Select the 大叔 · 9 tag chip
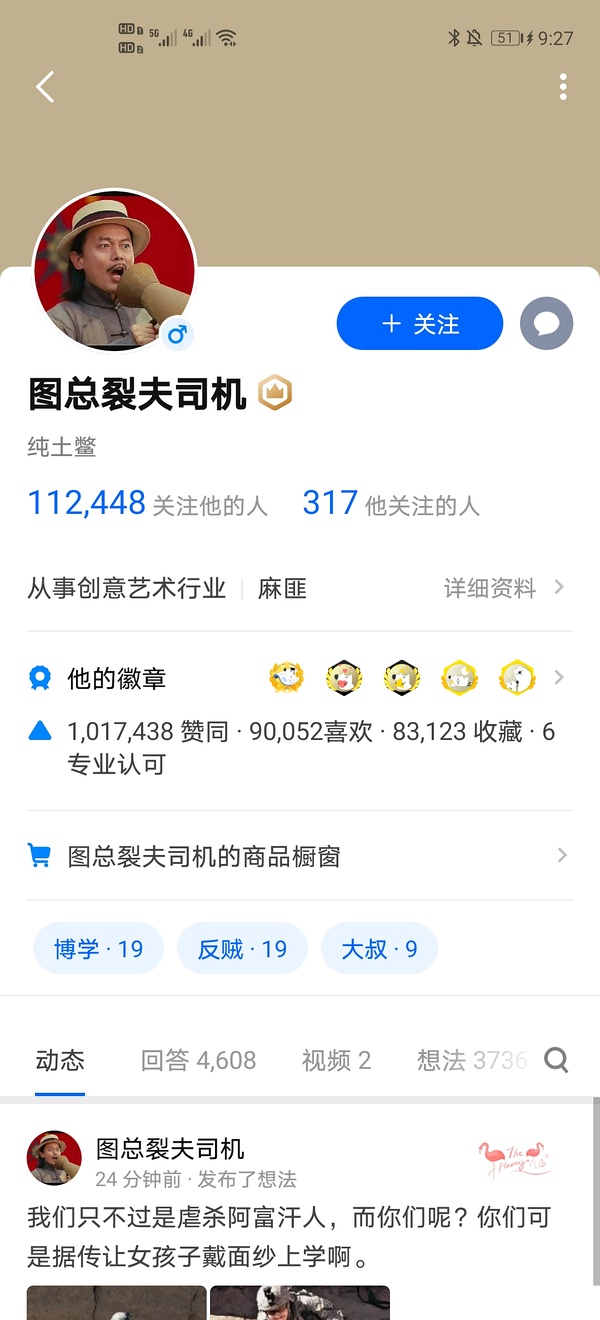Screen dimensions: 600x1320 [x=379, y=949]
